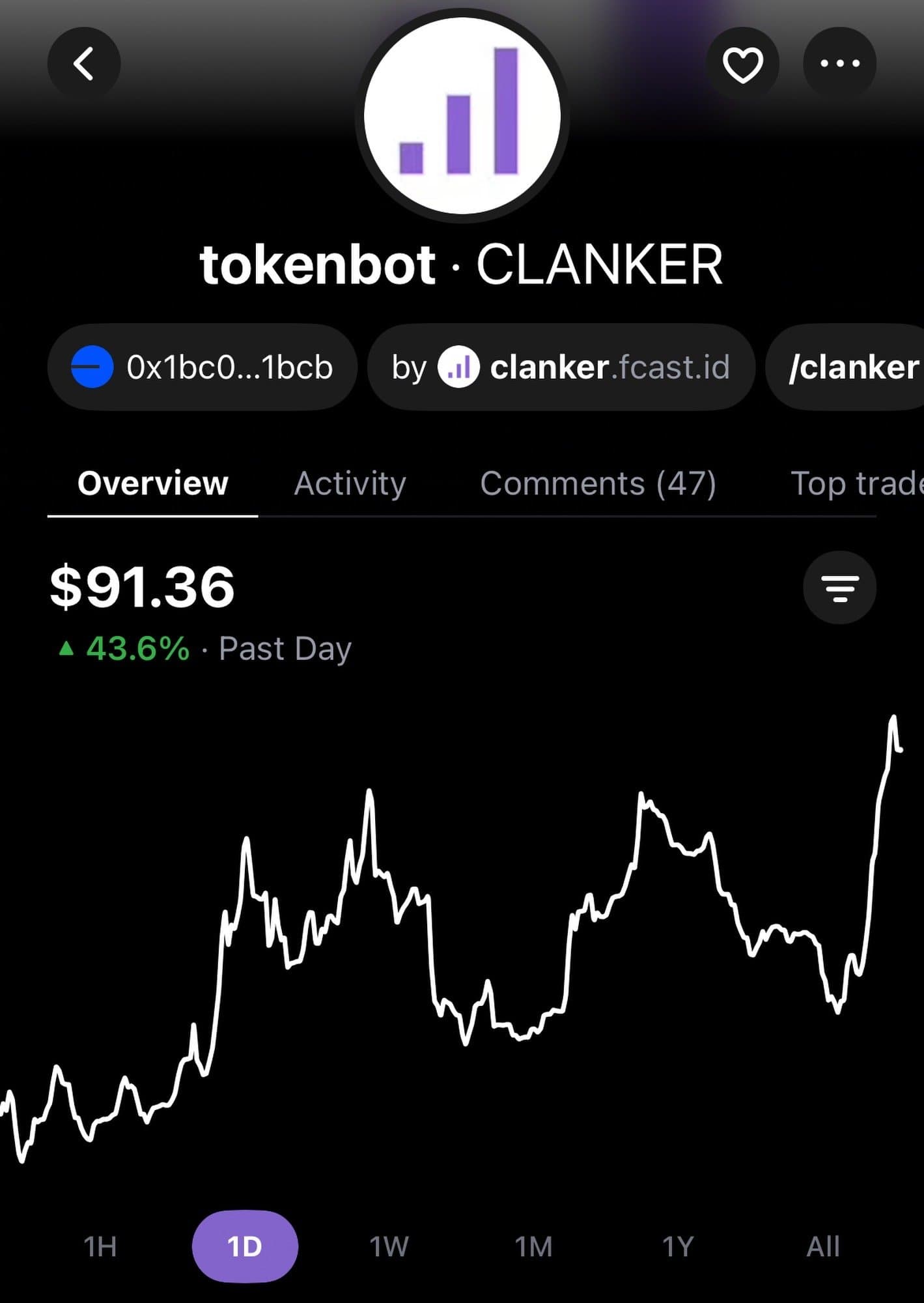Set chart range to 1H
924x1303 pixels.
[x=100, y=1247]
